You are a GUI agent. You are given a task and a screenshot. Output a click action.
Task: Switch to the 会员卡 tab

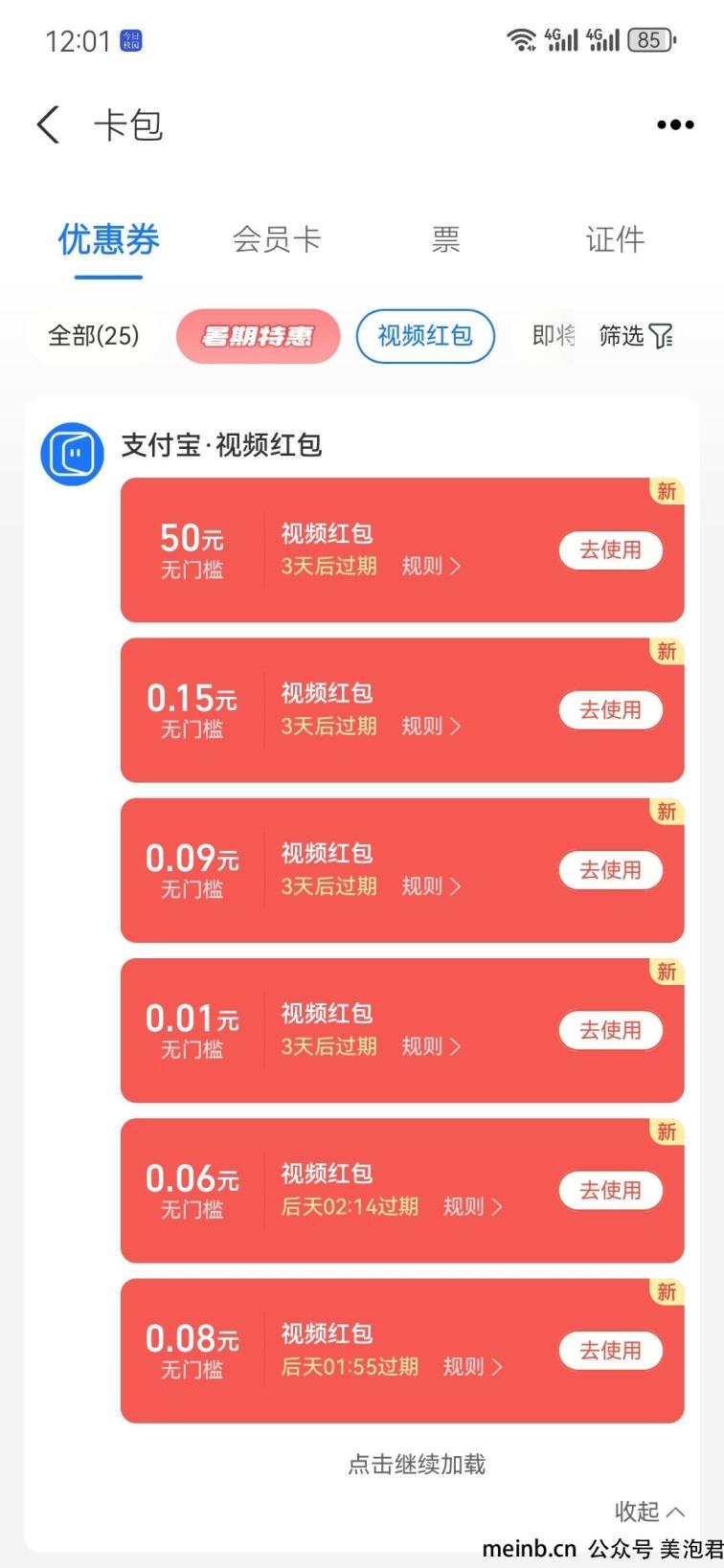[x=276, y=239]
